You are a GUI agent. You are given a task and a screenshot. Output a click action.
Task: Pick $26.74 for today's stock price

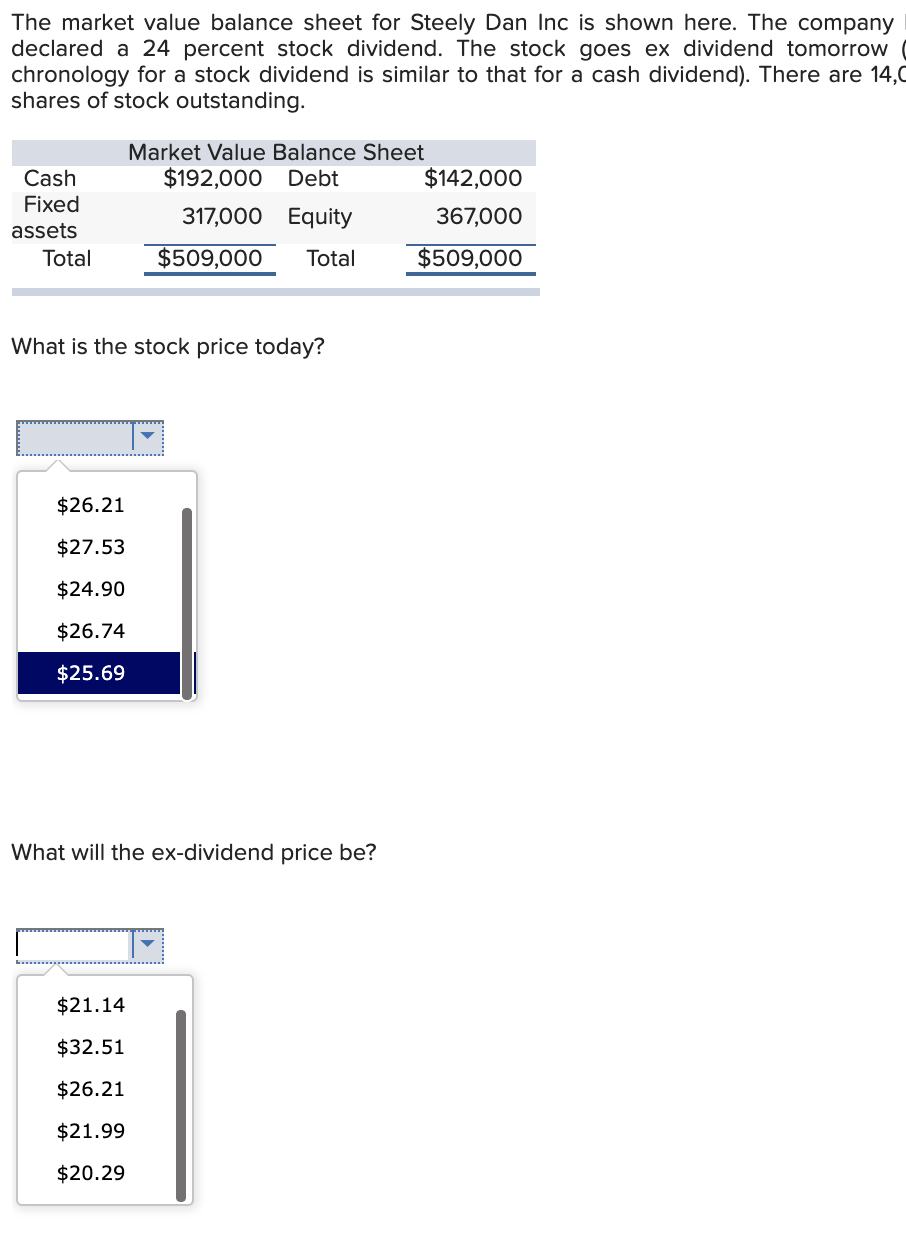91,631
